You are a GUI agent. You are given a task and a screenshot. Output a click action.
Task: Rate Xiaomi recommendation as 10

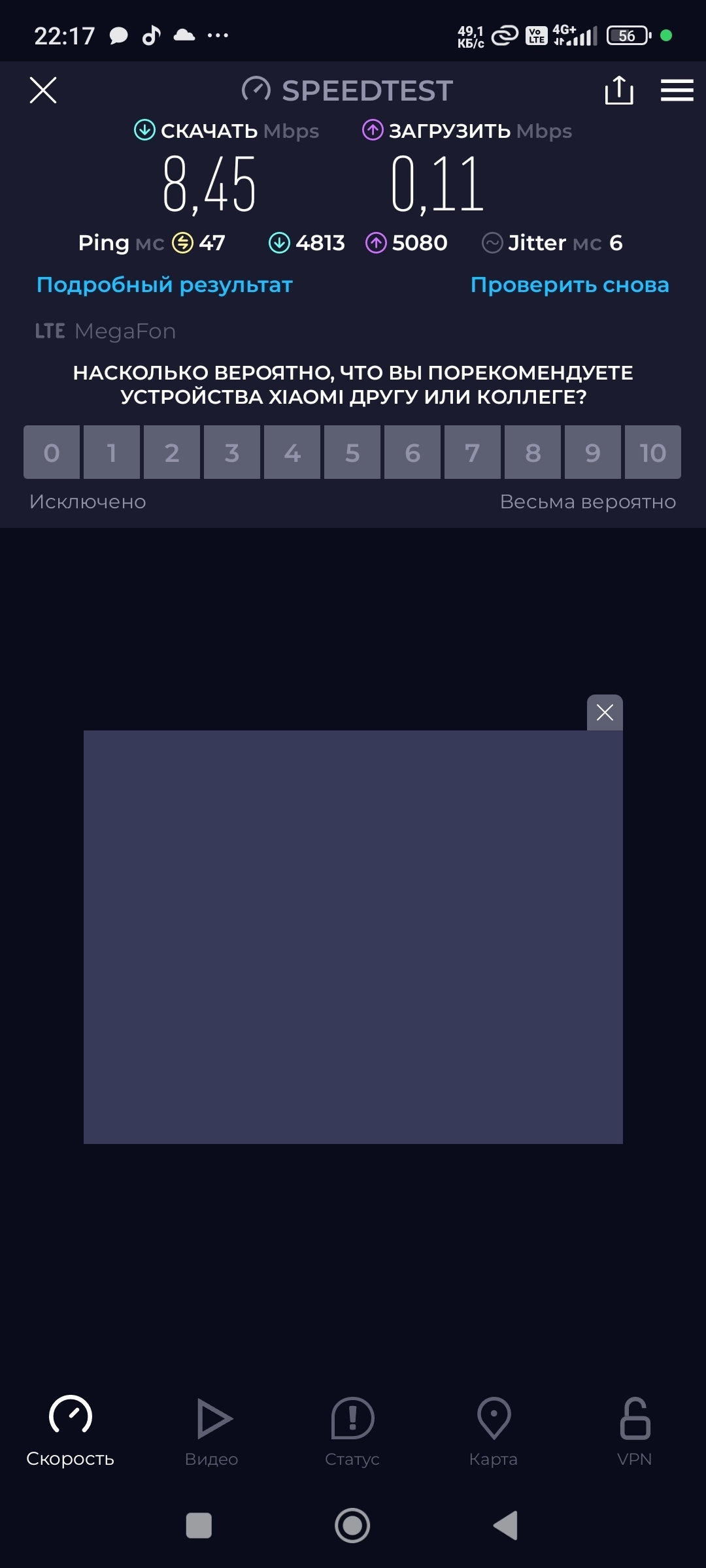point(652,452)
